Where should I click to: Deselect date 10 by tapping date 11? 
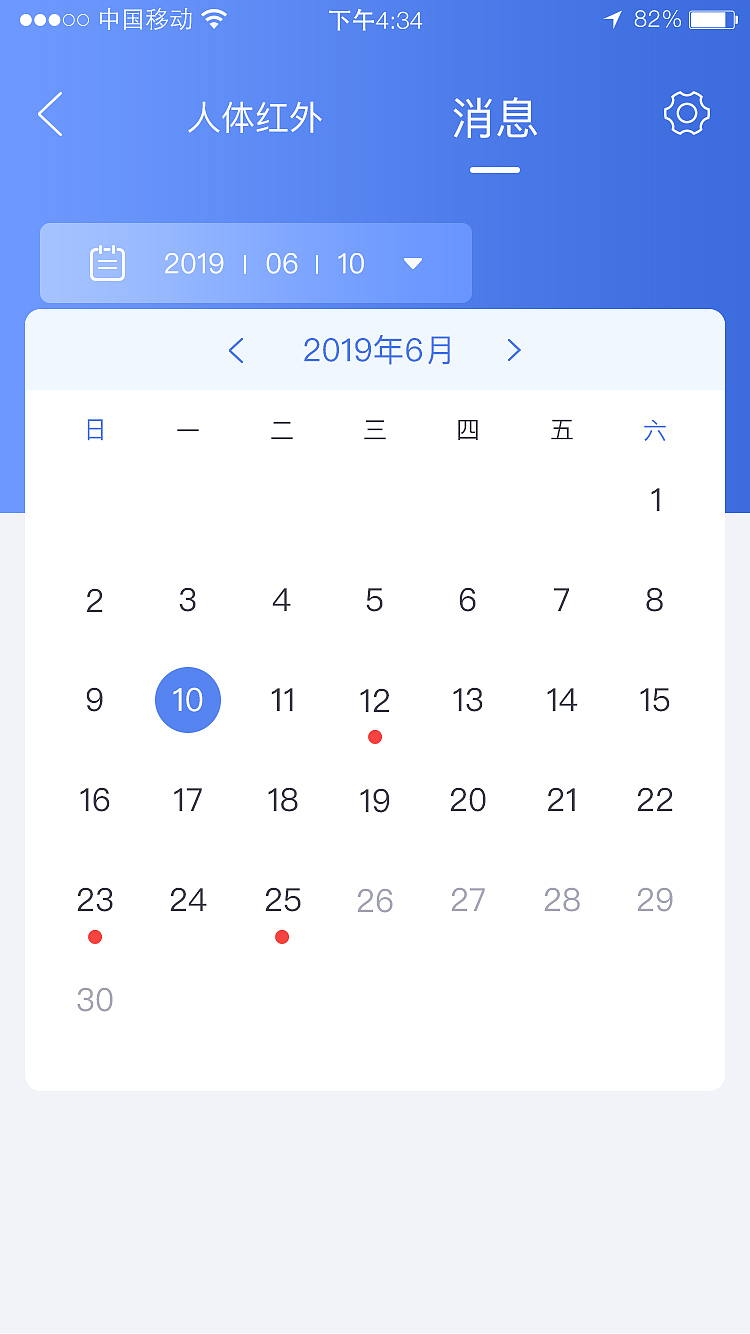coord(282,700)
